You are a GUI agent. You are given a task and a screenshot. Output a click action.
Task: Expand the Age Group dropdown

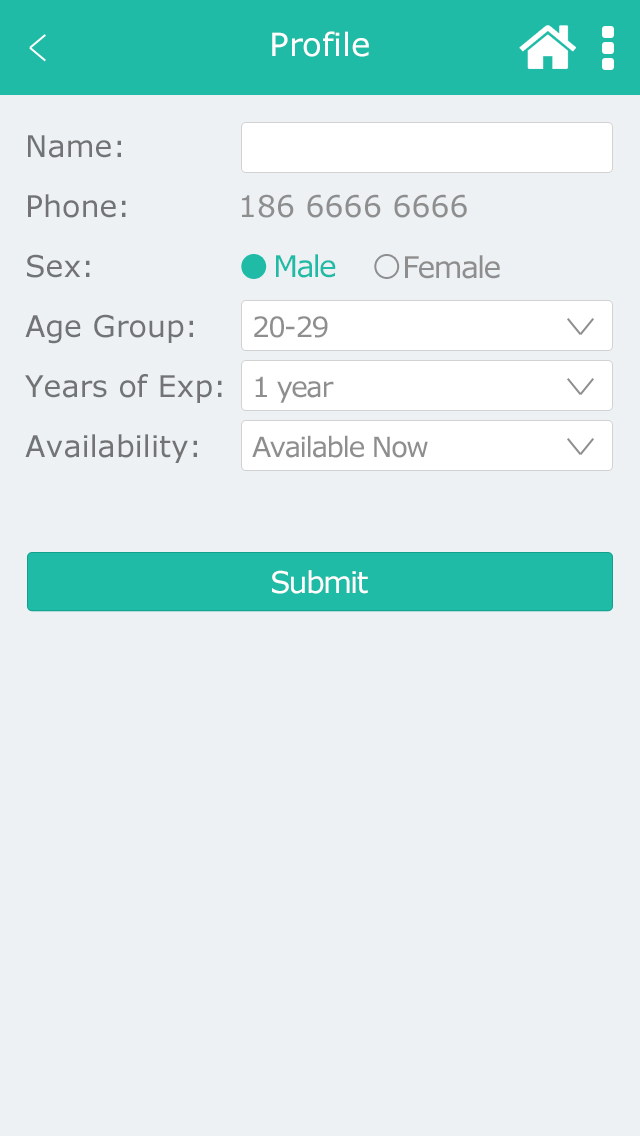(426, 326)
